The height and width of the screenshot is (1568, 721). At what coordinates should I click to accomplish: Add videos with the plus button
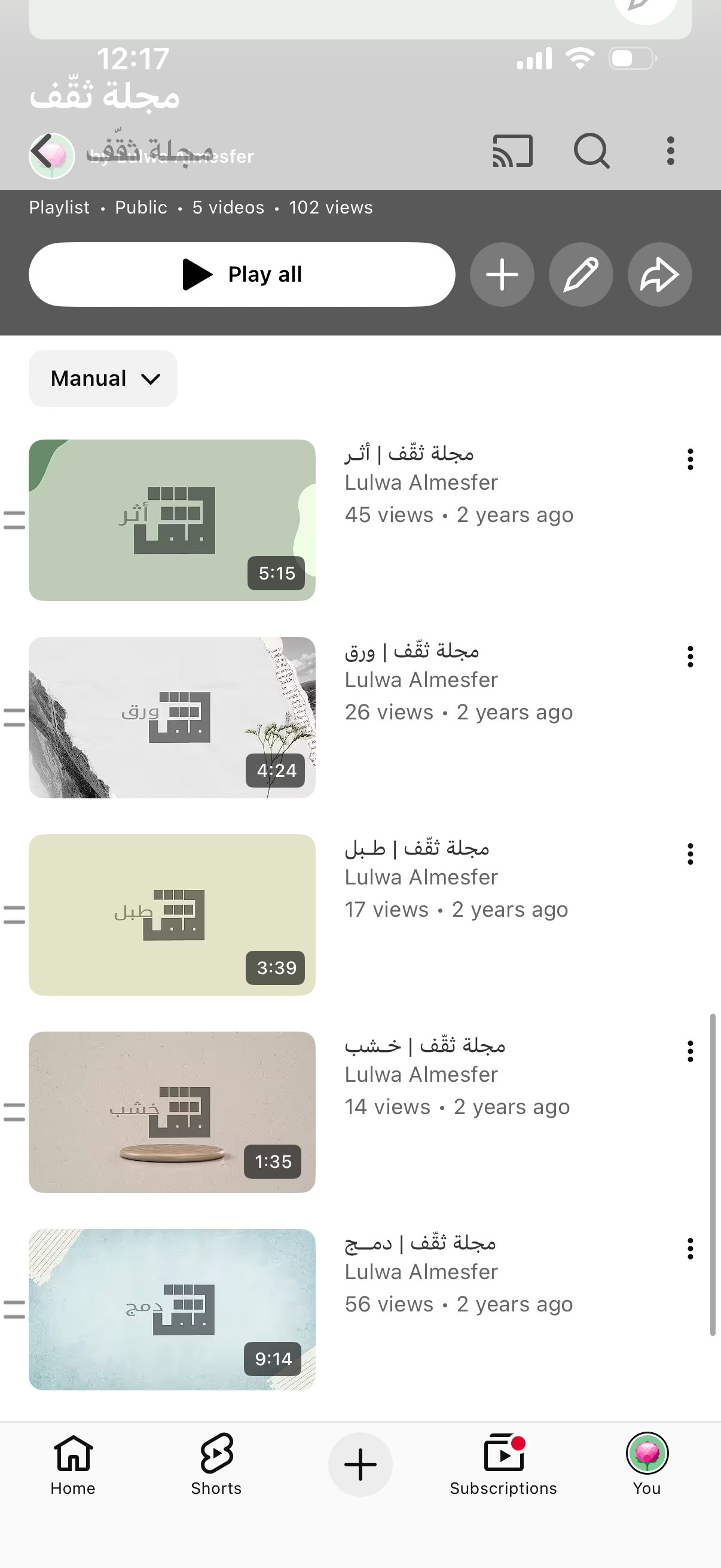tap(502, 274)
